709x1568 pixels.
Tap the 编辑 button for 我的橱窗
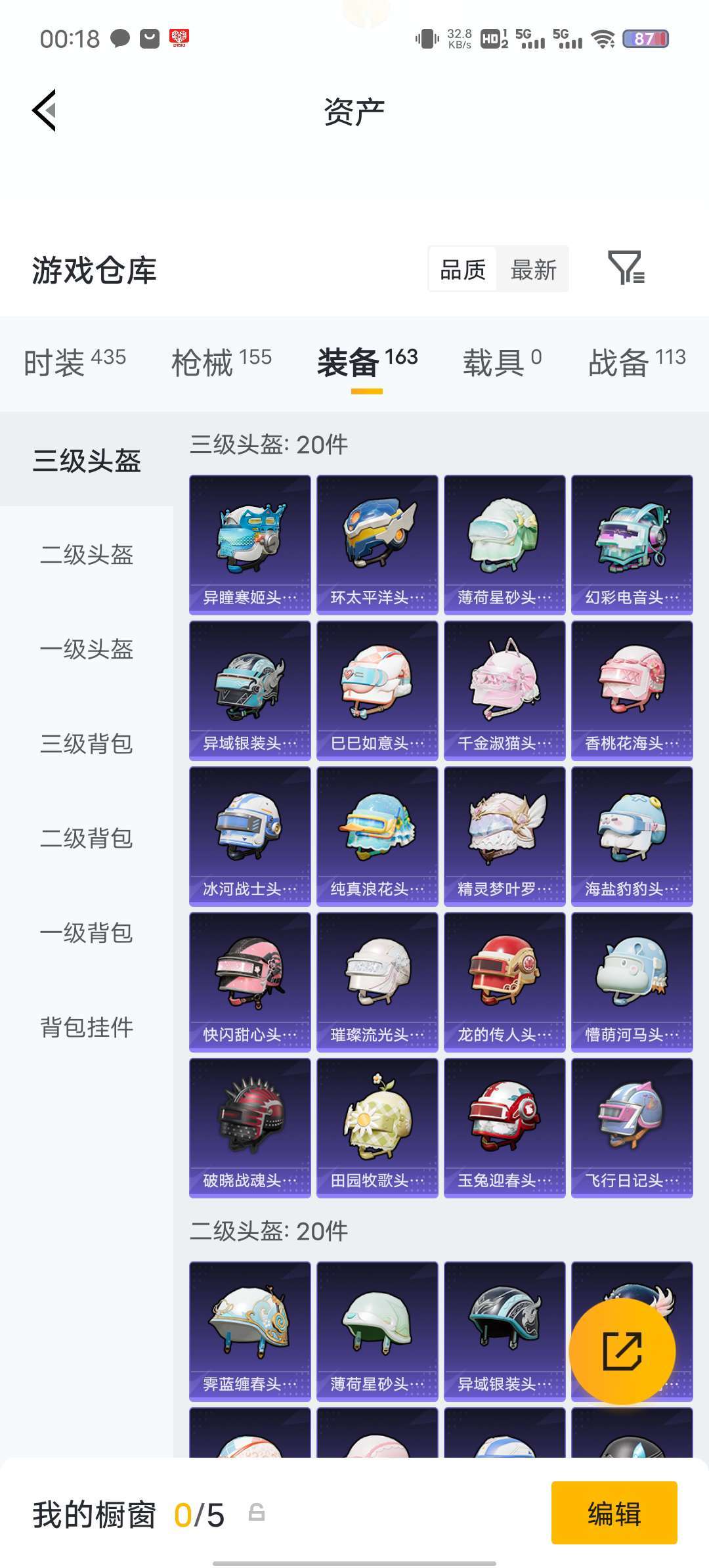(614, 1513)
